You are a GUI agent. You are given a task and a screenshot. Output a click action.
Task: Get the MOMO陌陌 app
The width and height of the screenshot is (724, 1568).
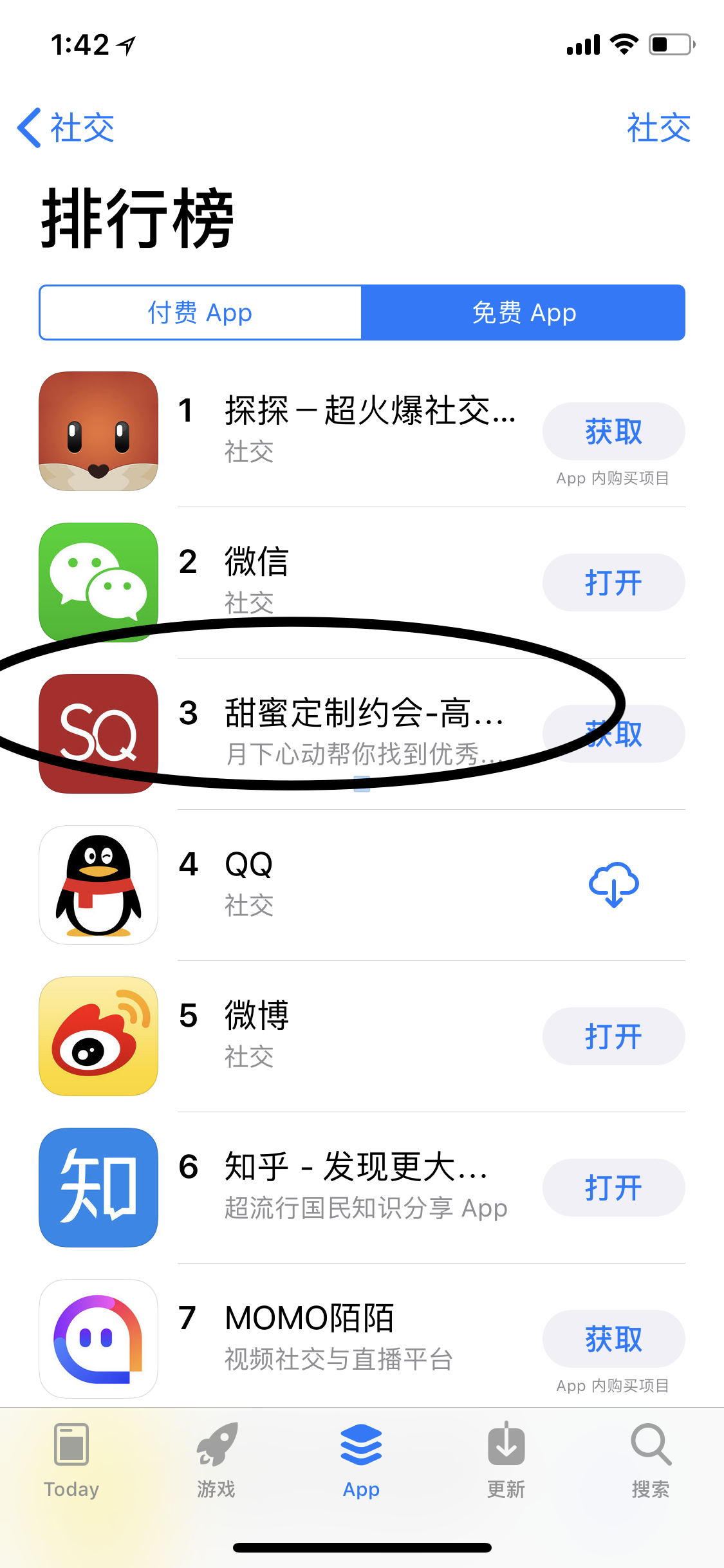[x=613, y=1339]
